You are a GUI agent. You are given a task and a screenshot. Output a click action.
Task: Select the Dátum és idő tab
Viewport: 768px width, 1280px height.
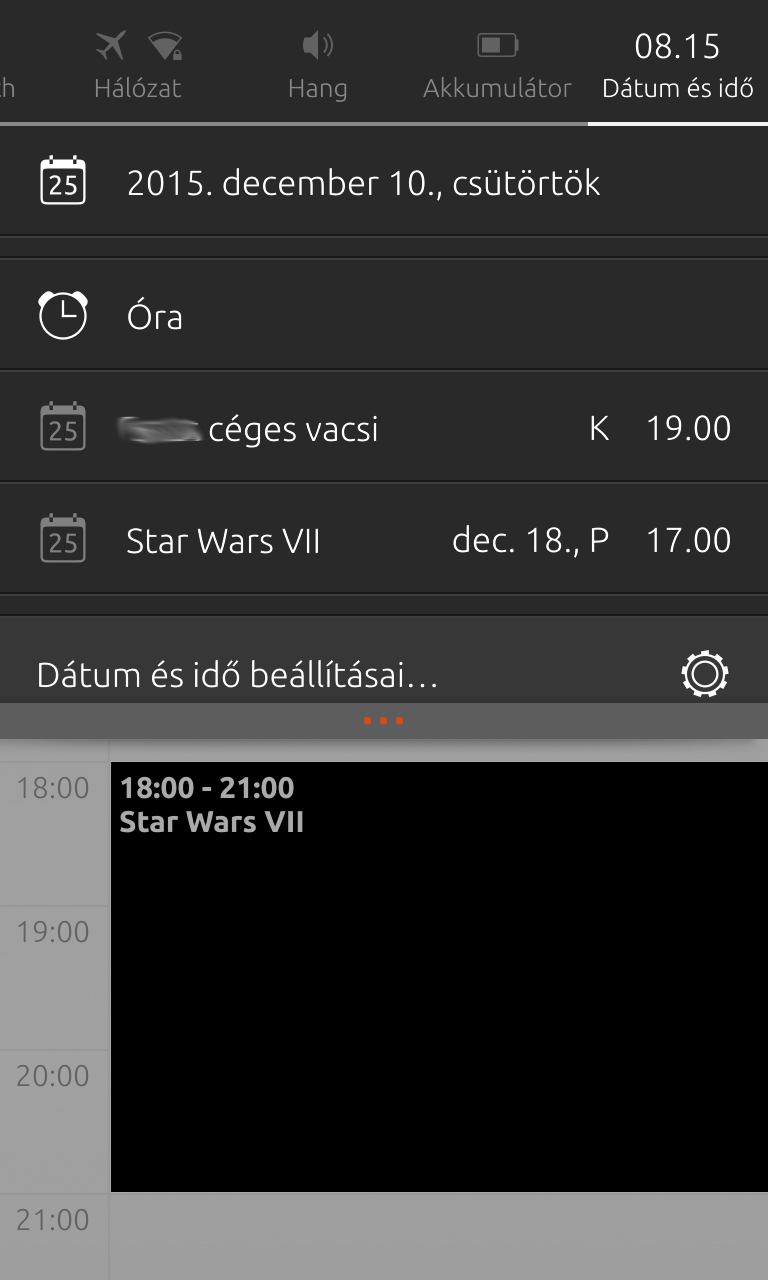[x=677, y=66]
